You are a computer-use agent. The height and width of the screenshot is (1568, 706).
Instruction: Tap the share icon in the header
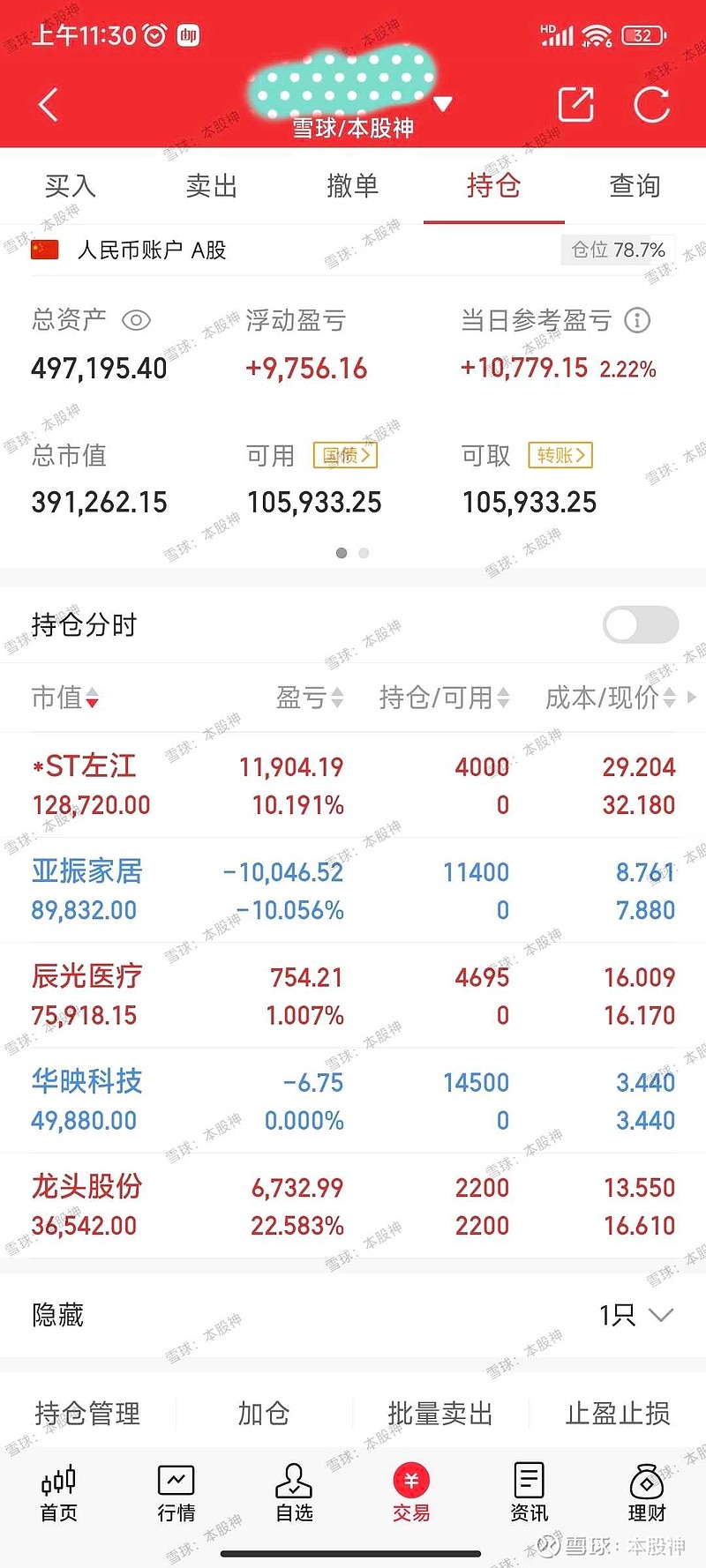[576, 105]
